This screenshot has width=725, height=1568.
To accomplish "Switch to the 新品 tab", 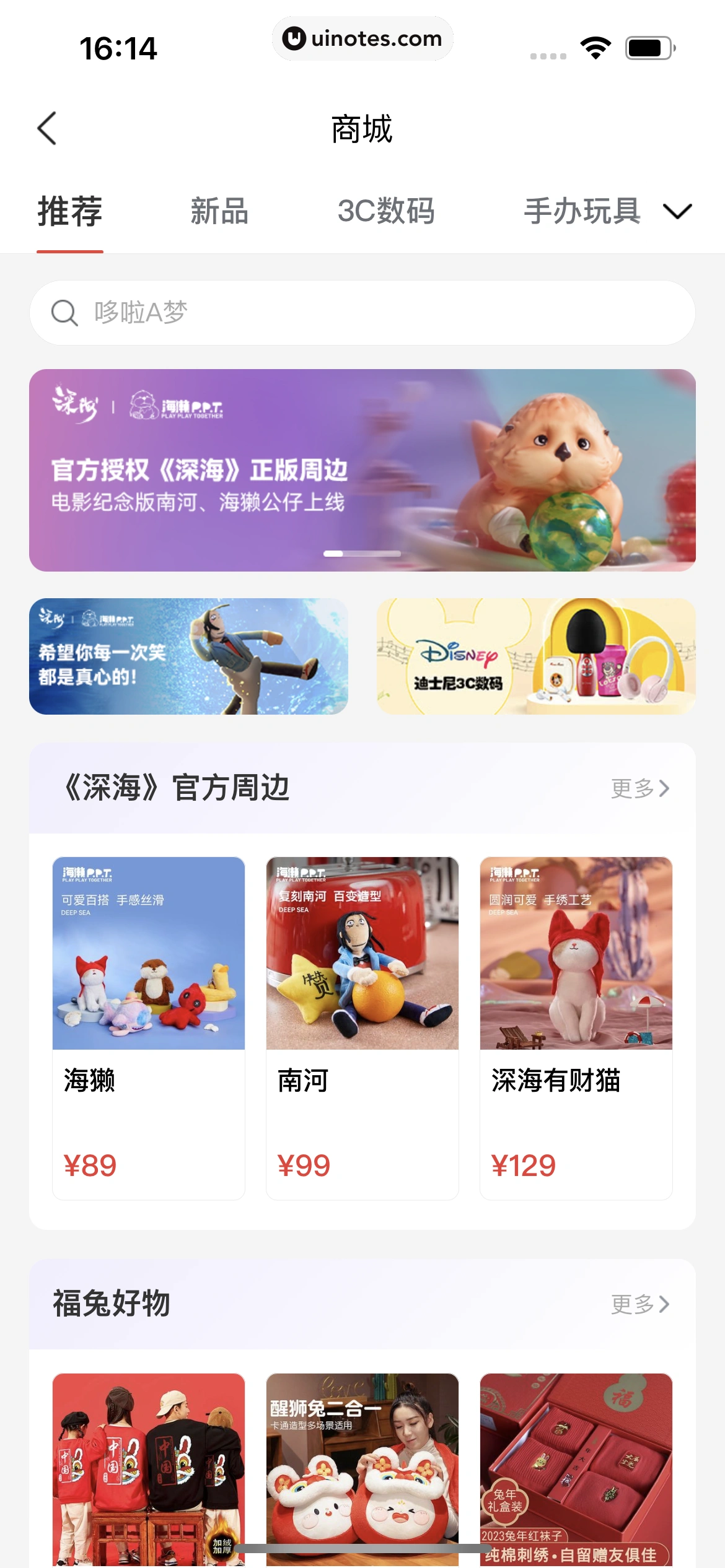I will [x=219, y=211].
